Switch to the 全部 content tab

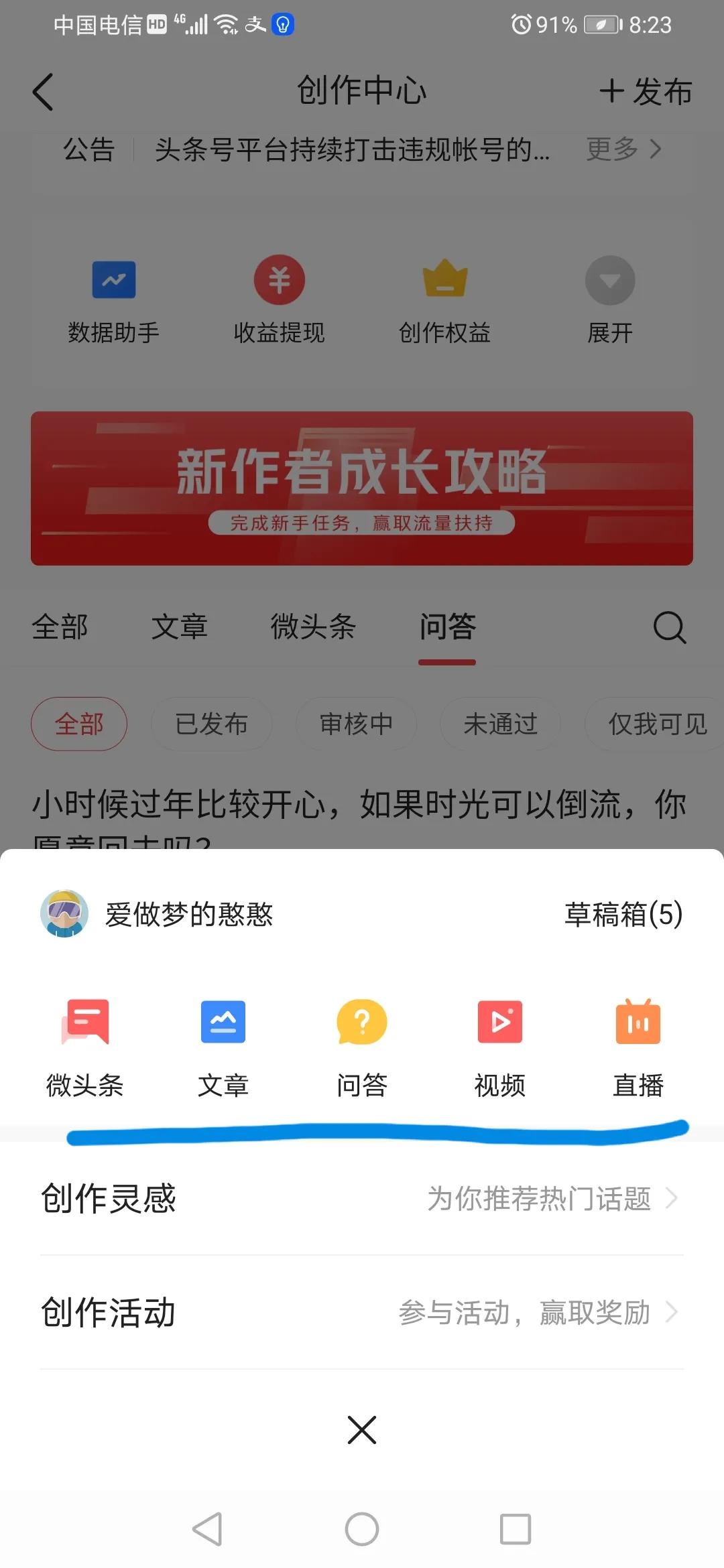[59, 627]
